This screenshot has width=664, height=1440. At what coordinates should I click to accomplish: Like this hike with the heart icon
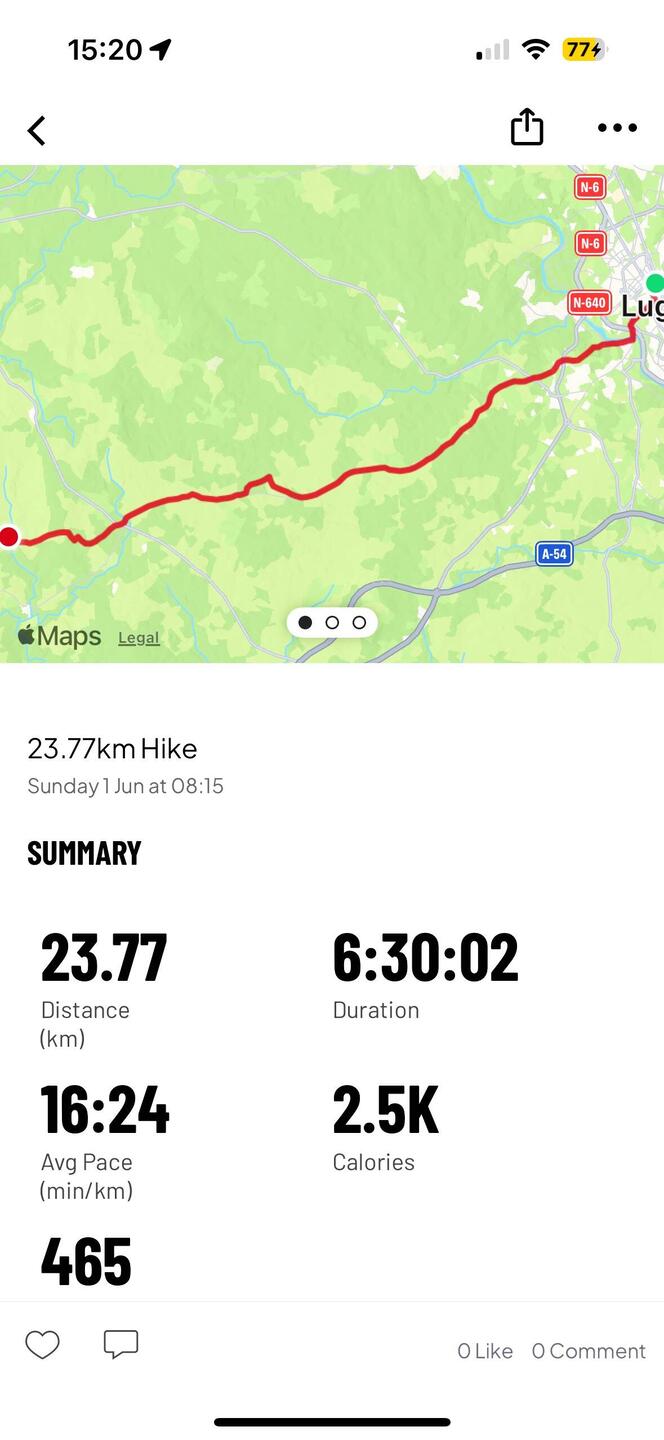point(42,1345)
